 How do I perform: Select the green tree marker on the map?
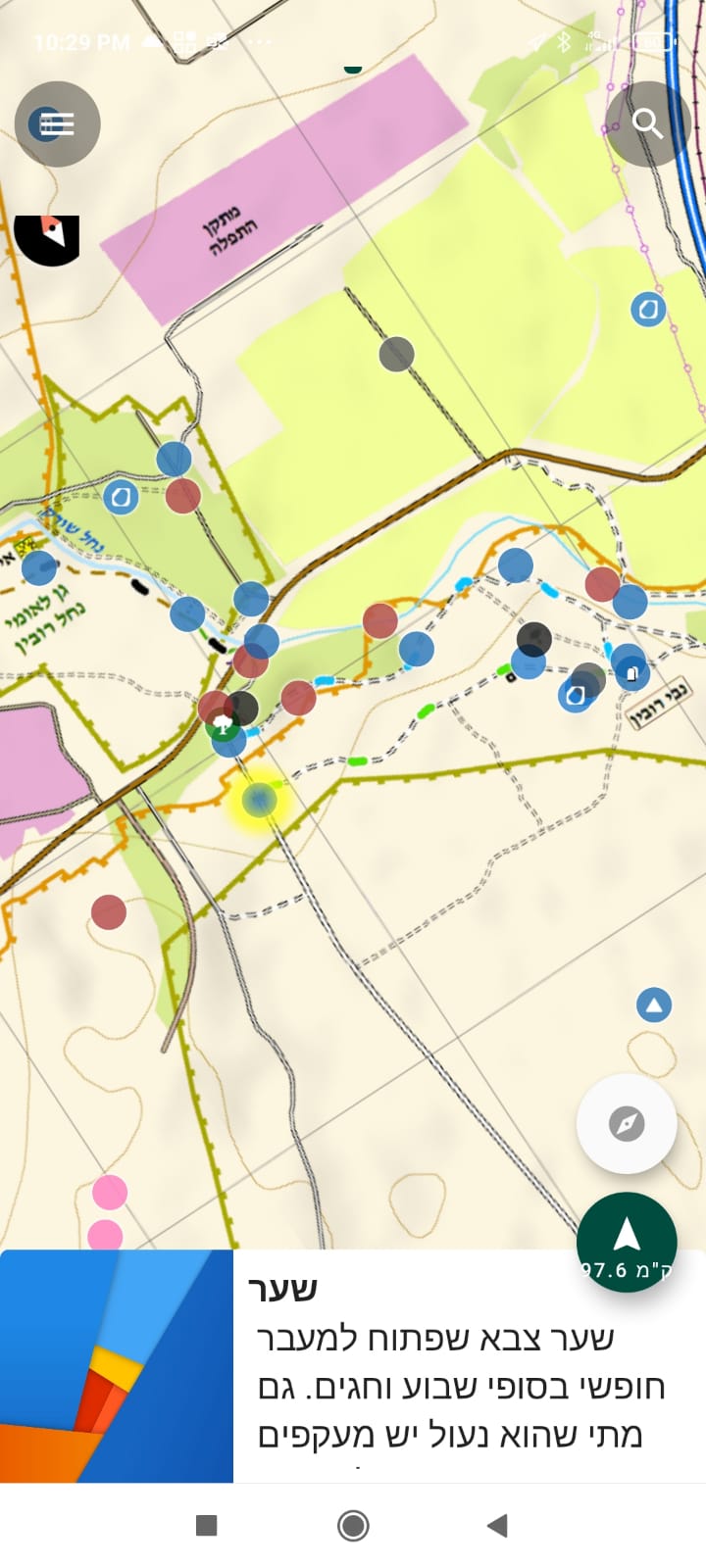224,726
